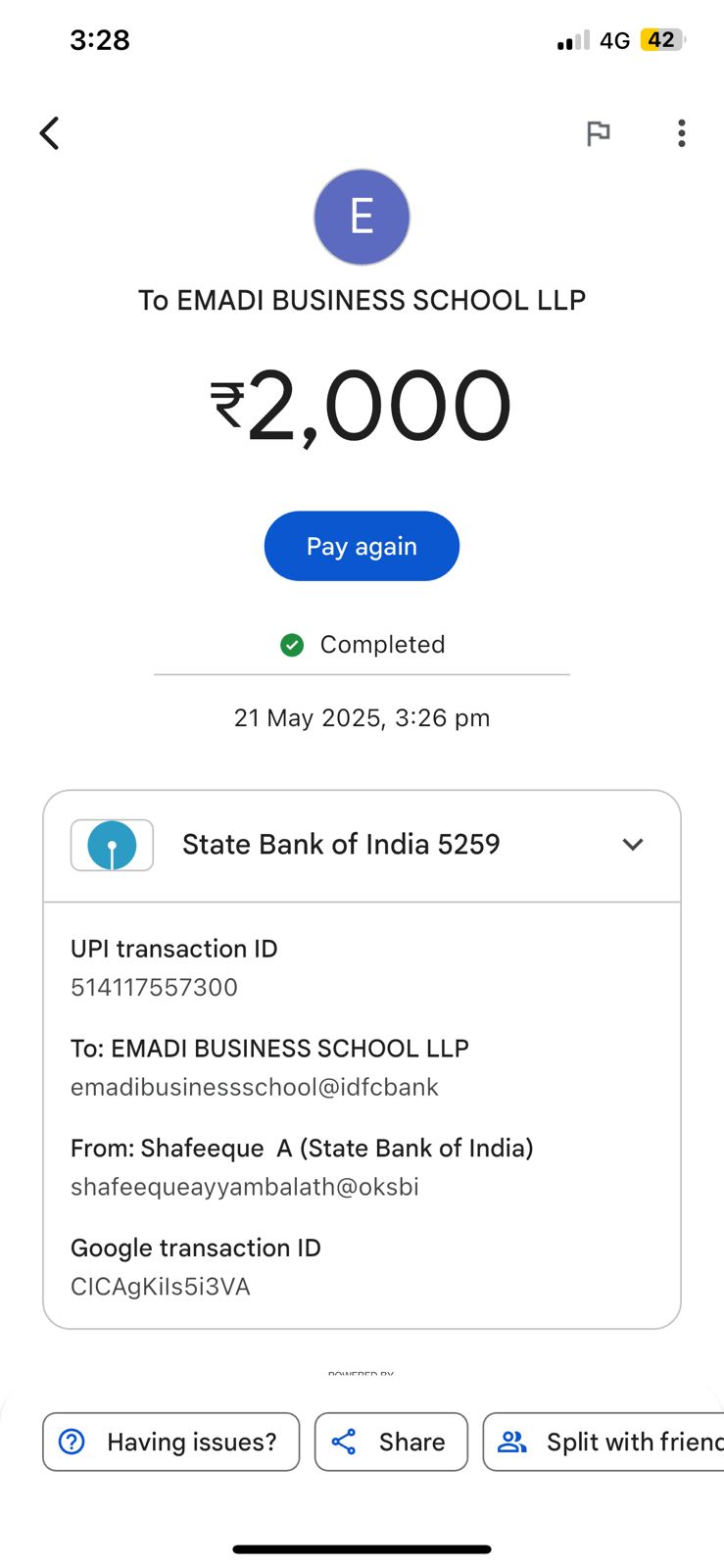Go back using the top-left arrow
The image size is (724, 1568).
point(49,133)
